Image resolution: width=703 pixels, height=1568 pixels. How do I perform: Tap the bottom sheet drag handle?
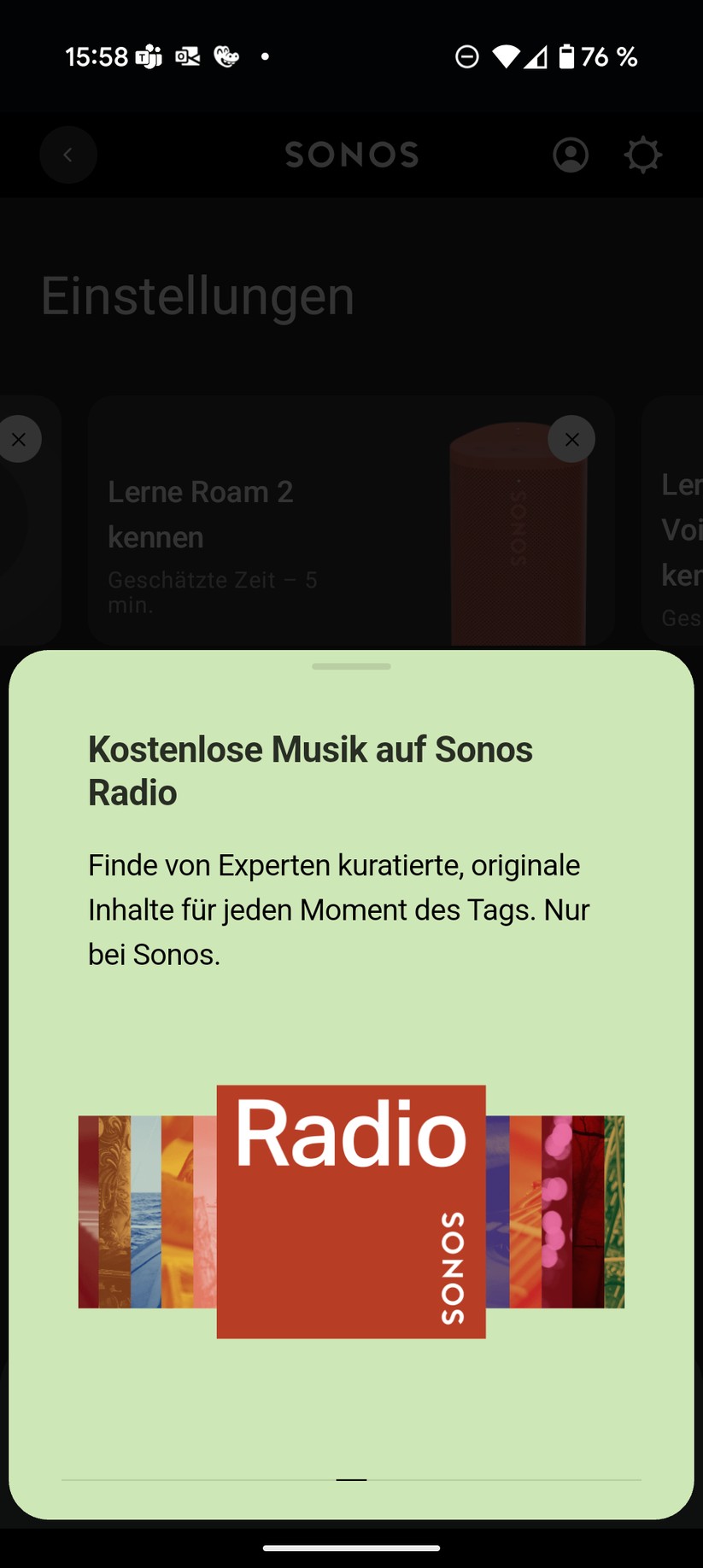click(351, 666)
